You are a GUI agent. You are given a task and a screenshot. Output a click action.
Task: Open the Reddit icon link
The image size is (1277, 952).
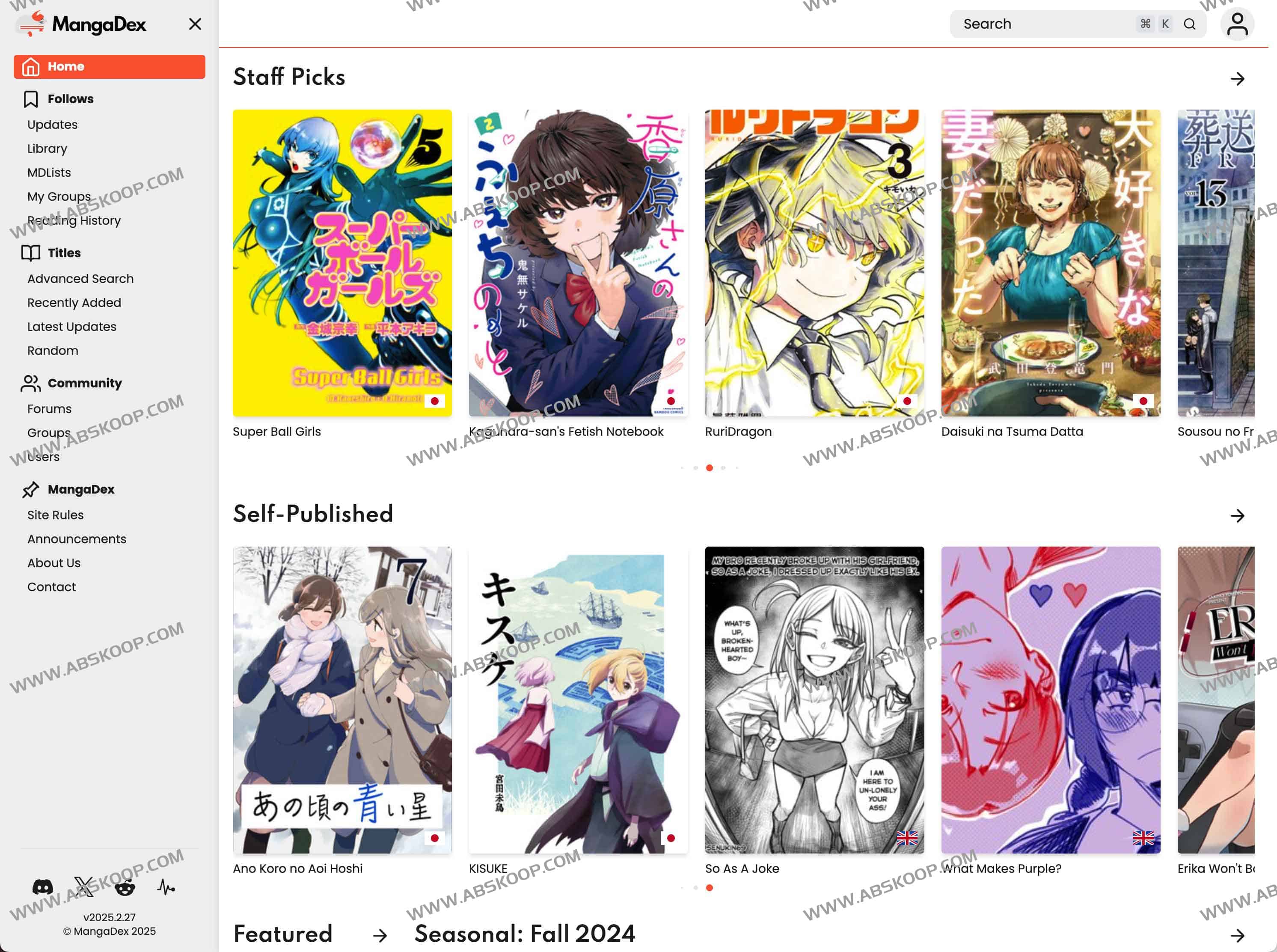pyautogui.click(x=125, y=887)
